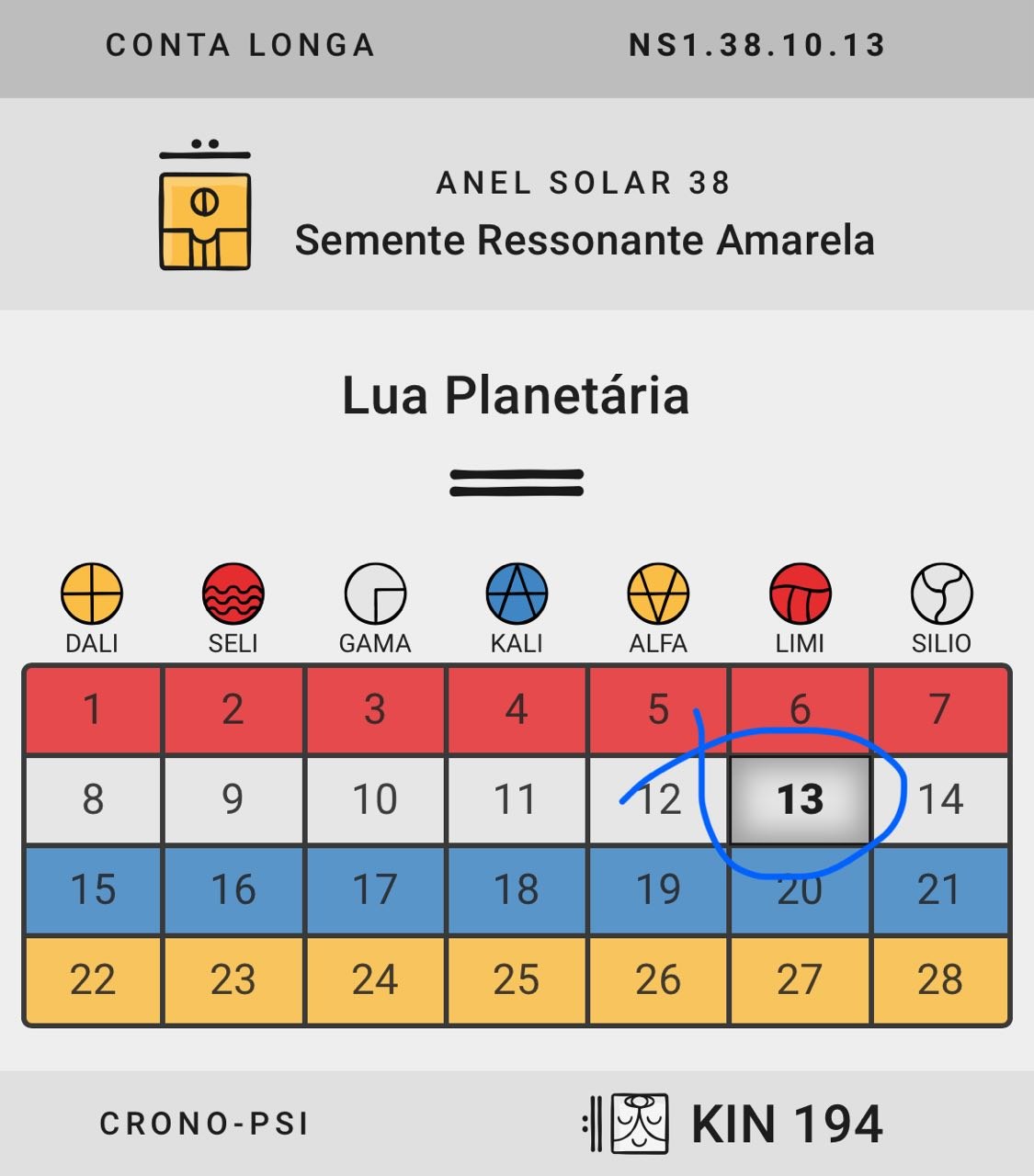The width and height of the screenshot is (1034, 1176).
Task: Choose day 15 in the blue row
Action: (x=93, y=889)
